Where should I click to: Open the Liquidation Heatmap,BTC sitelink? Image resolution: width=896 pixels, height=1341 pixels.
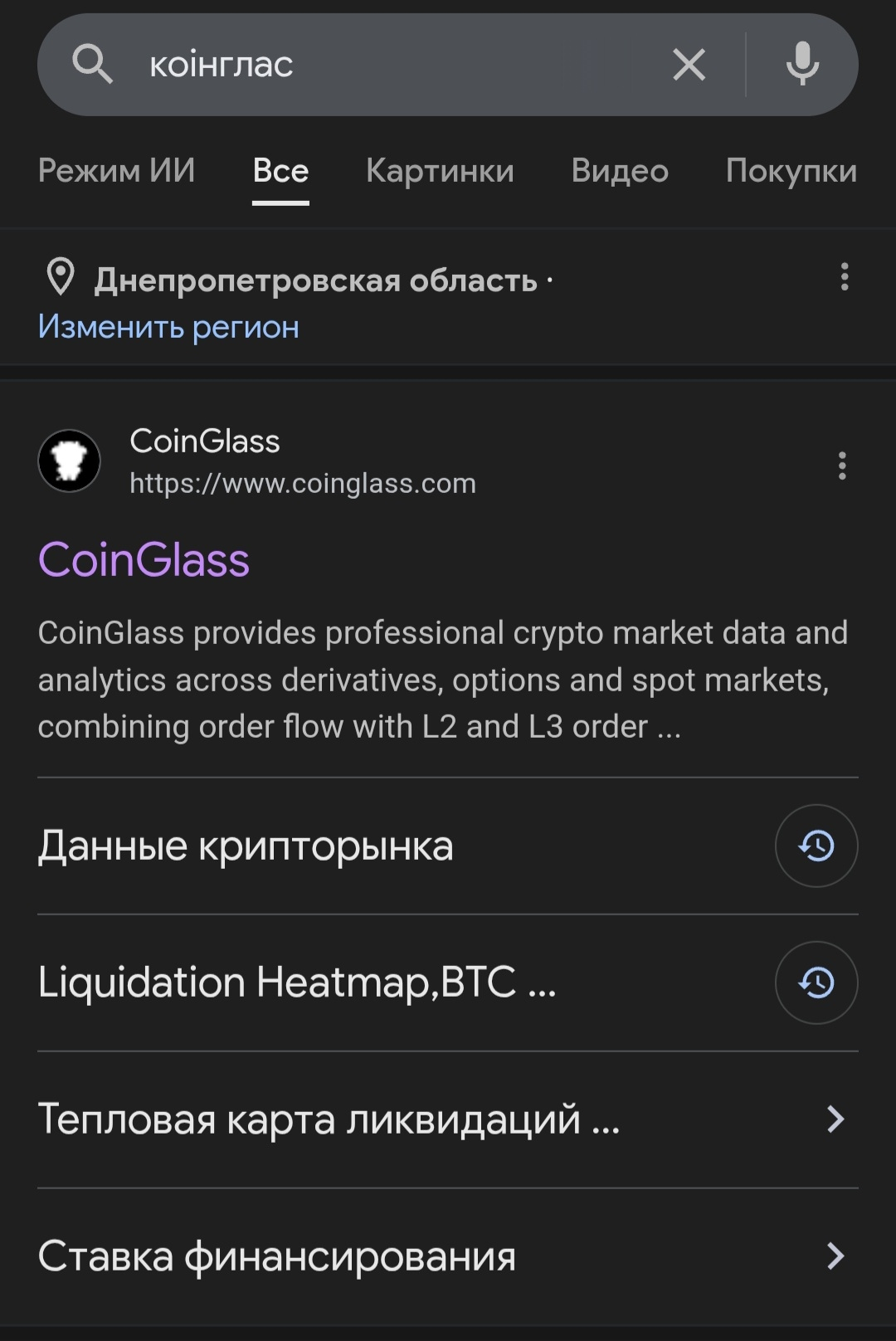pos(448,983)
